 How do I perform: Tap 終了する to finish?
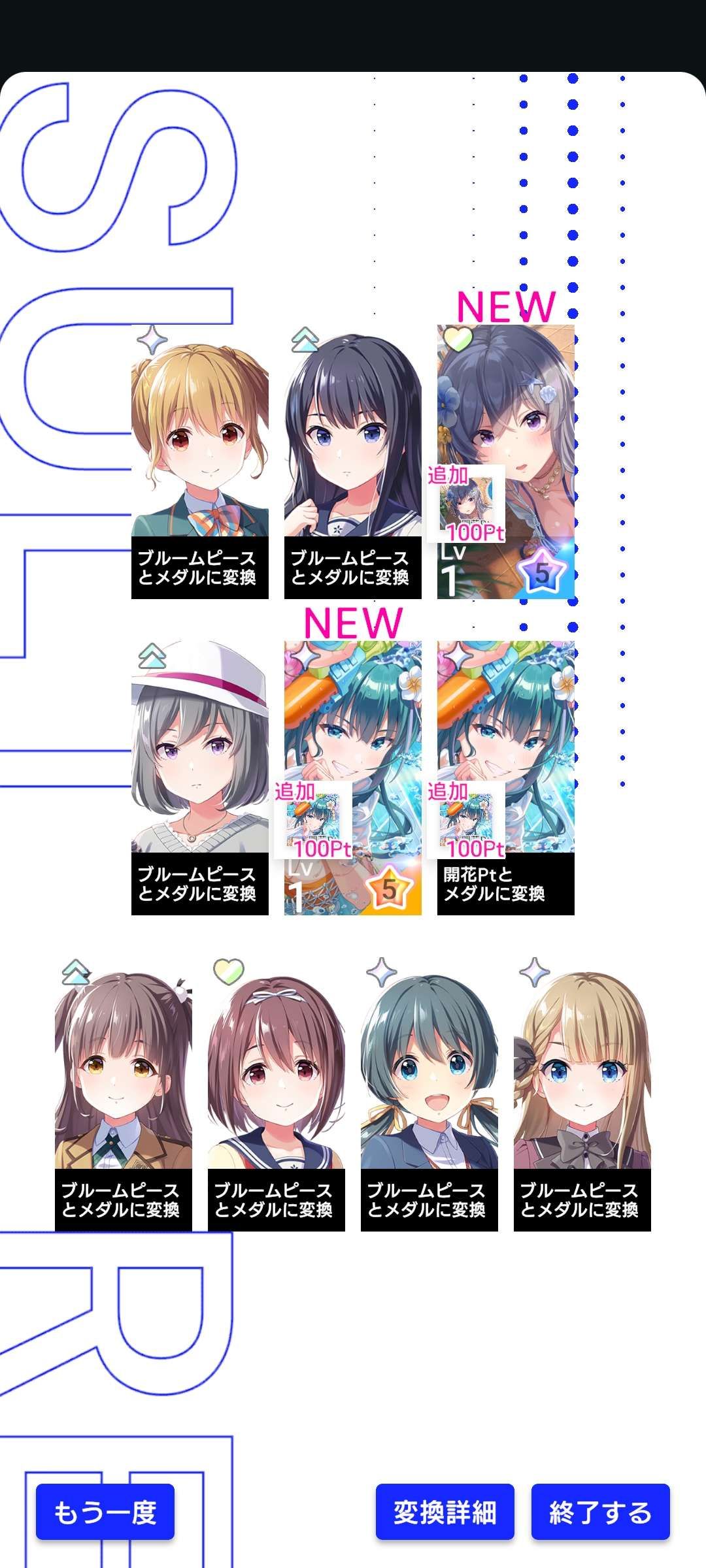click(600, 1512)
